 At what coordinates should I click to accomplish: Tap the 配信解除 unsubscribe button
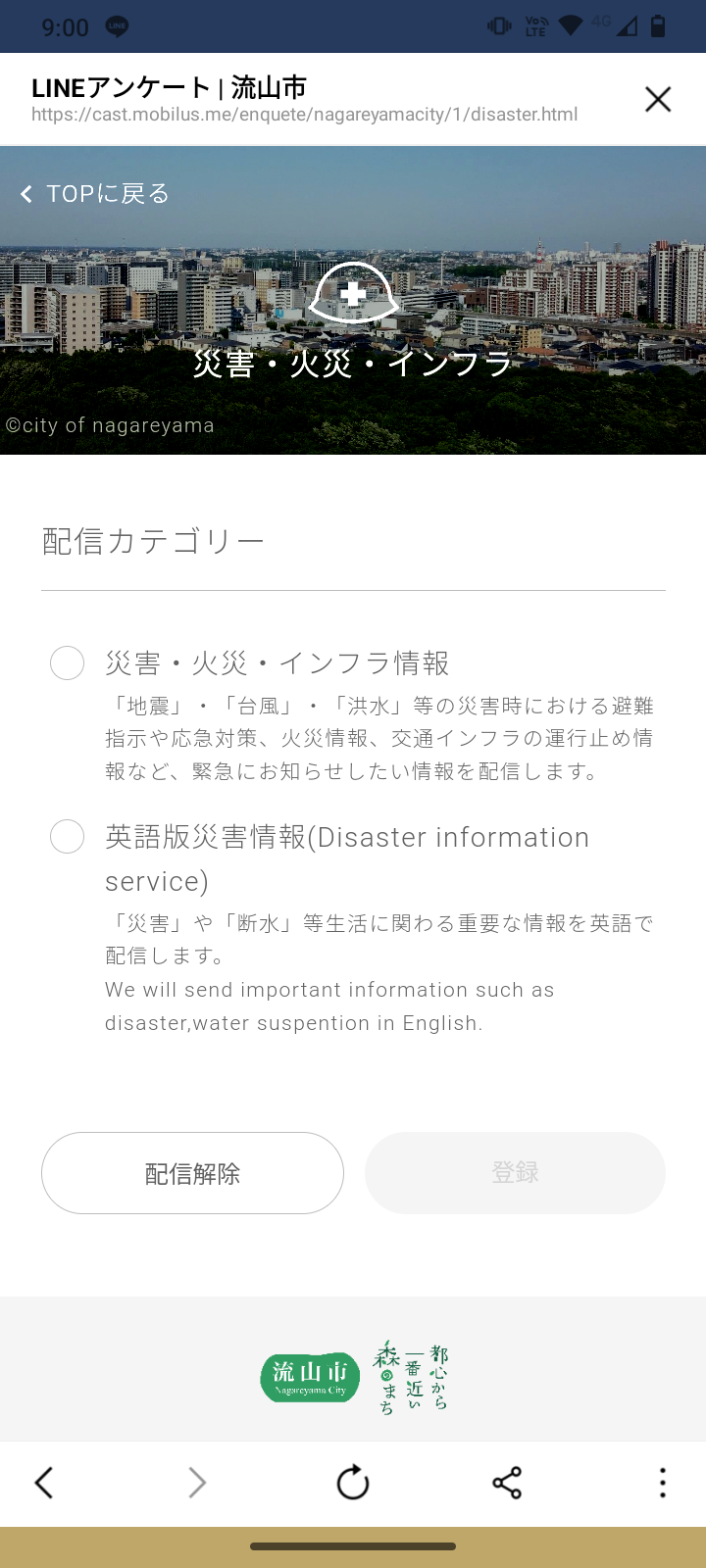(x=192, y=1173)
